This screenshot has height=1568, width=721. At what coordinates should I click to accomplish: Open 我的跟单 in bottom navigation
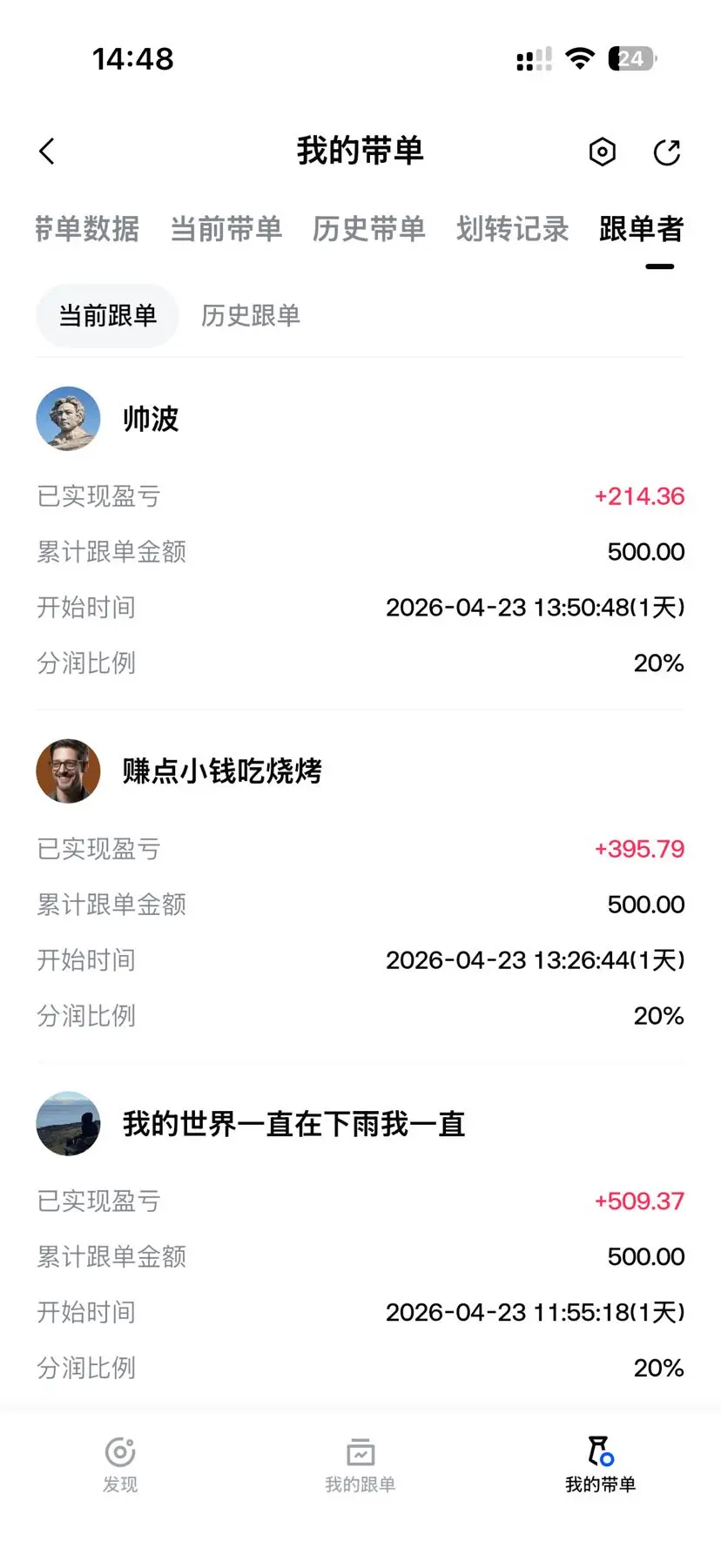(x=360, y=1464)
